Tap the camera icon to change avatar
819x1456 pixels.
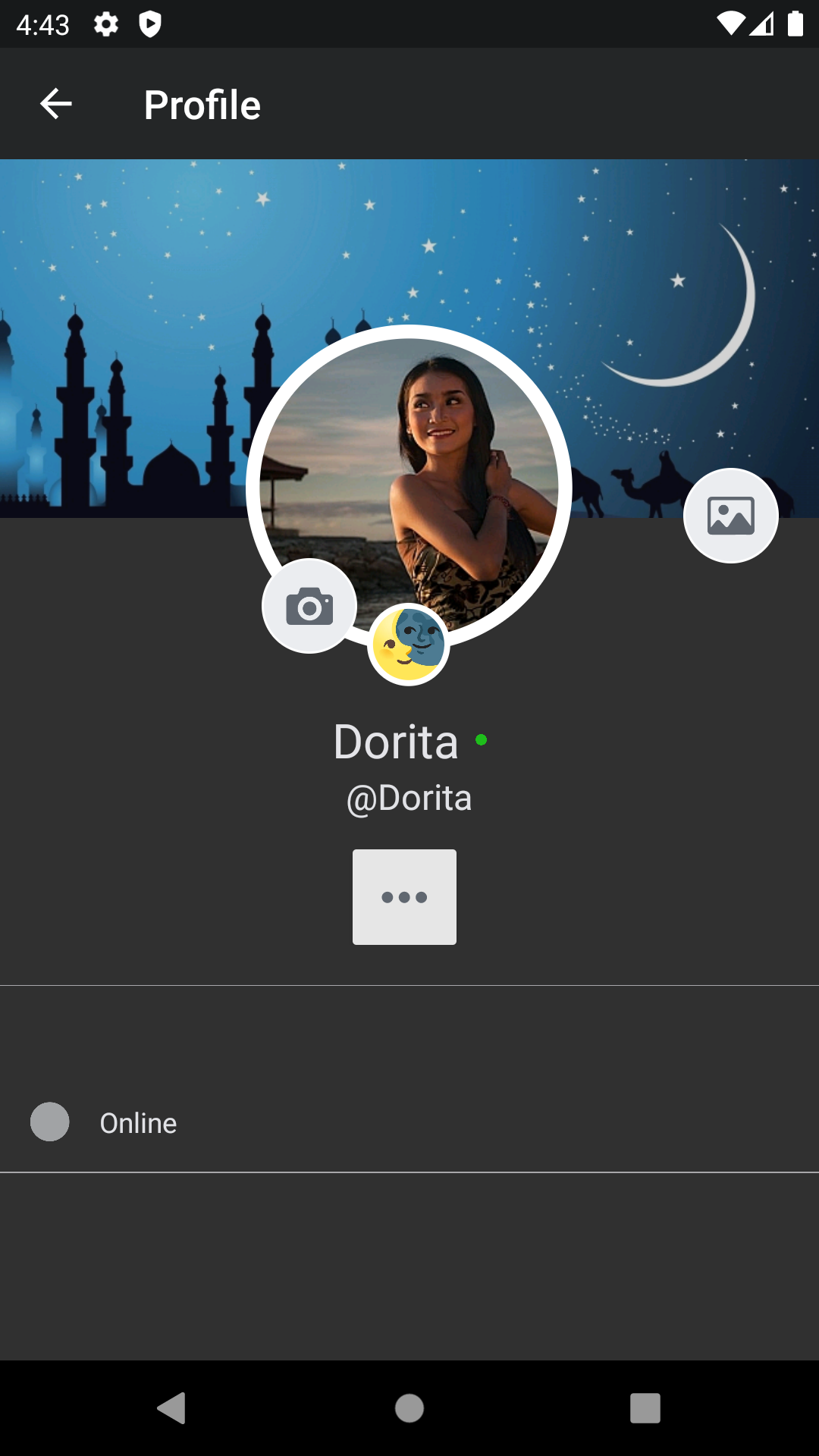pyautogui.click(x=309, y=607)
